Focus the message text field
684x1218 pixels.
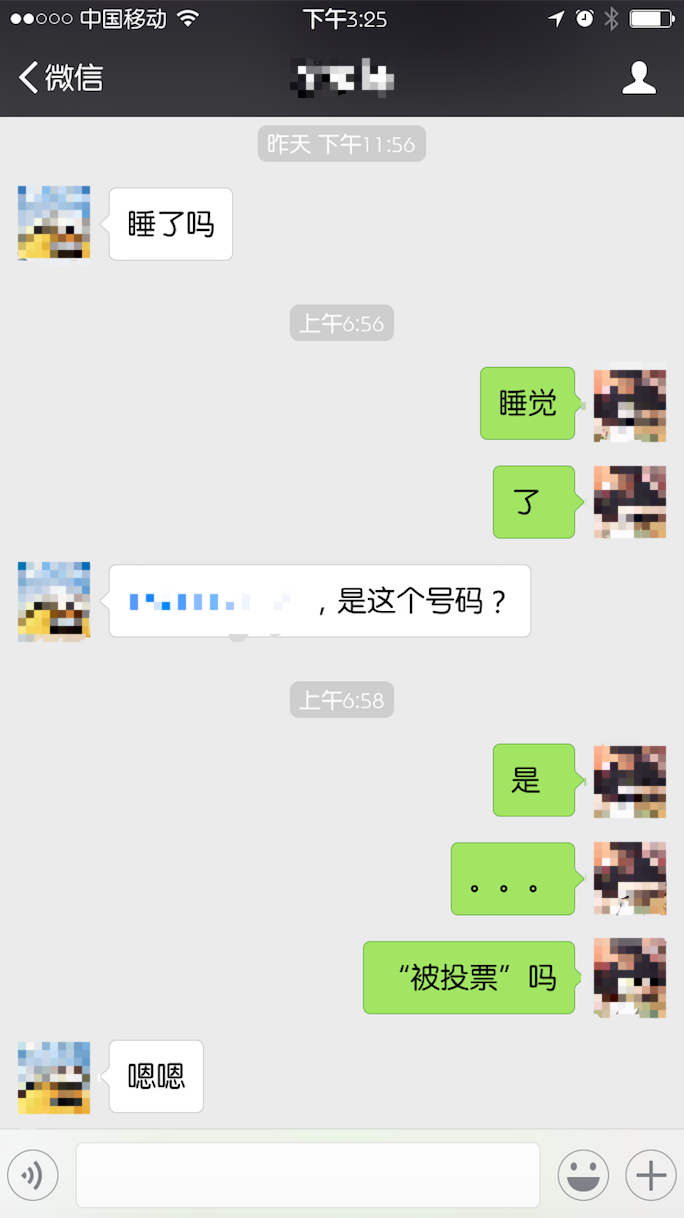[308, 1175]
